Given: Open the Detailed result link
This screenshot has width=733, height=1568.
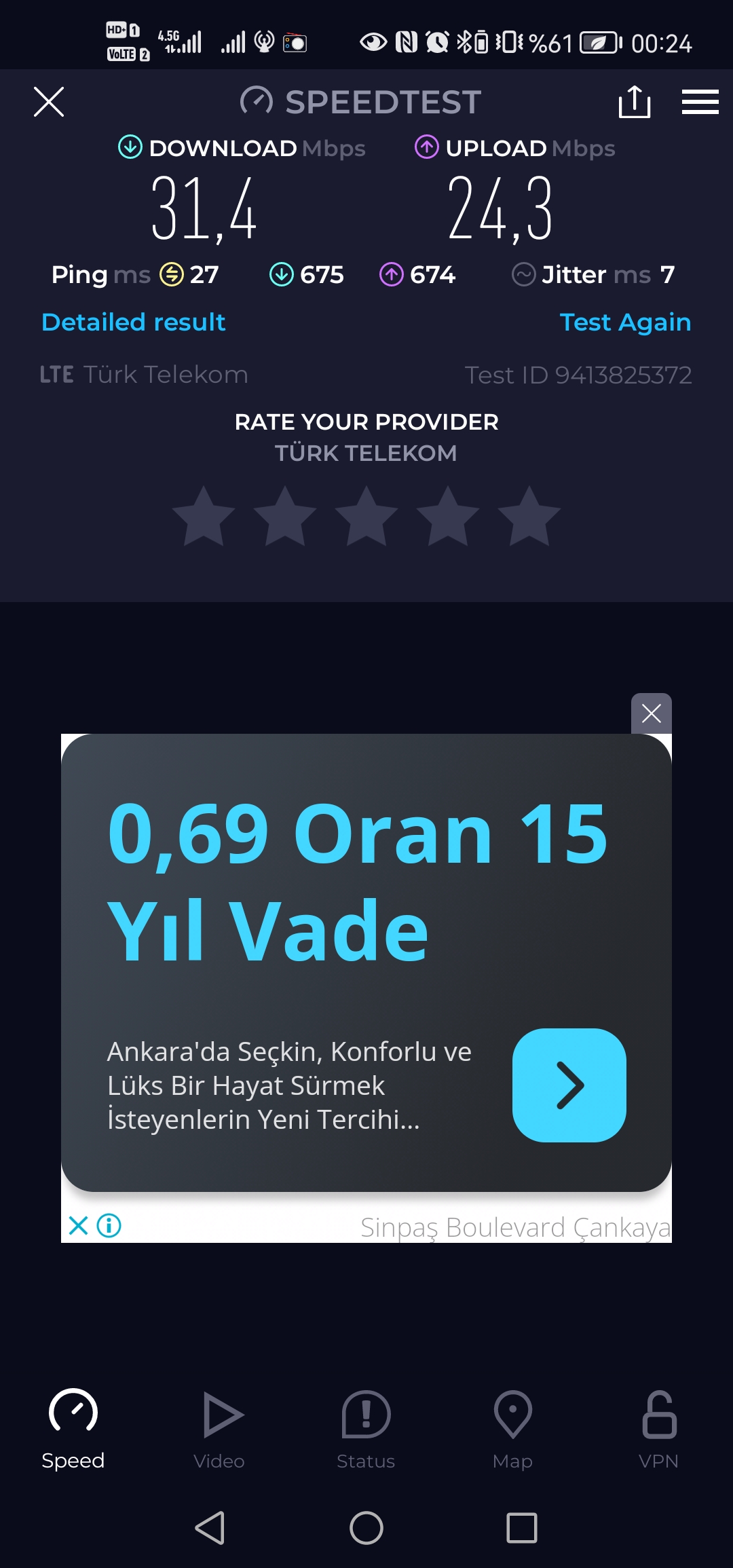Looking at the screenshot, I should tap(133, 322).
